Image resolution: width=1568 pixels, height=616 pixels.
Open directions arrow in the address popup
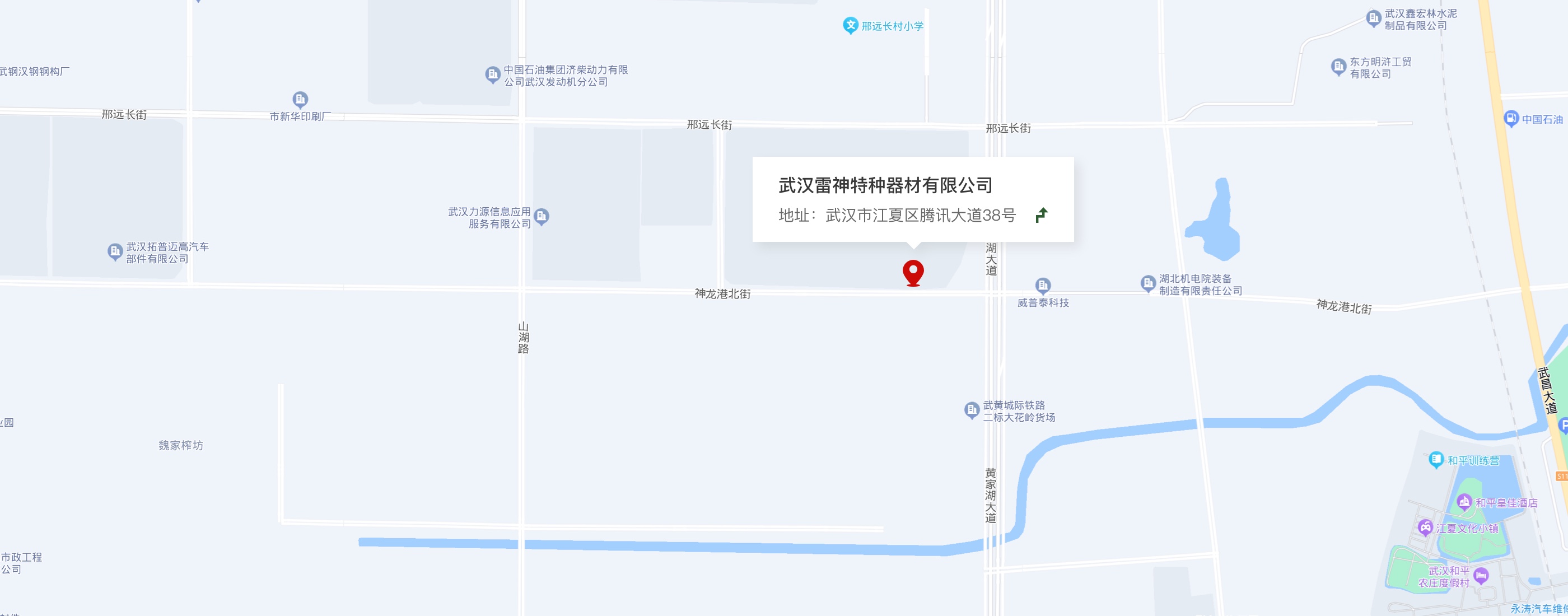[x=1042, y=215]
